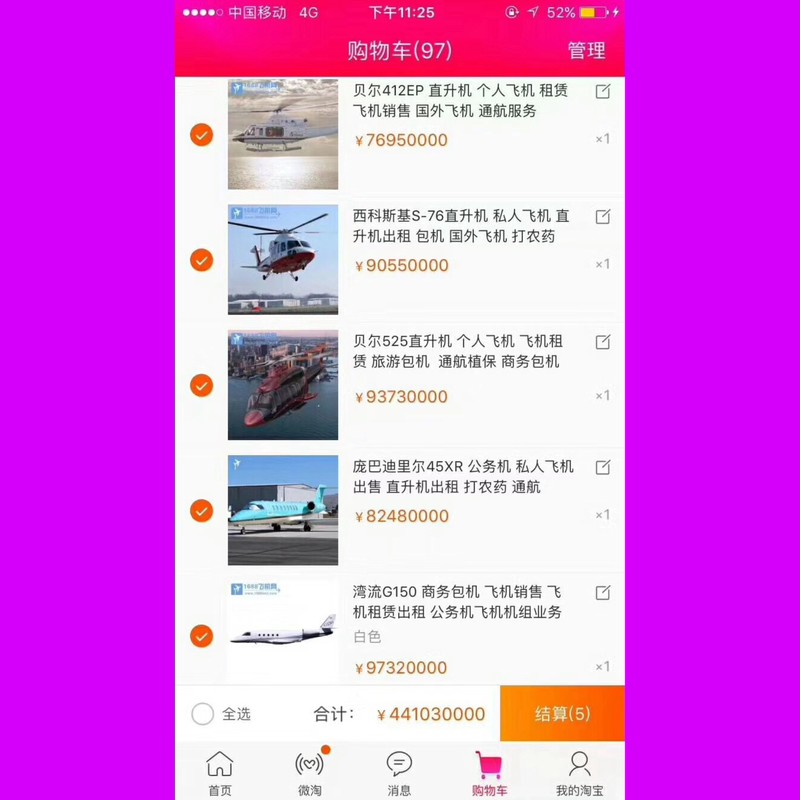This screenshot has width=800, height=800.
Task: Edit the 贝尔412EP cart item
Action: 603,91
